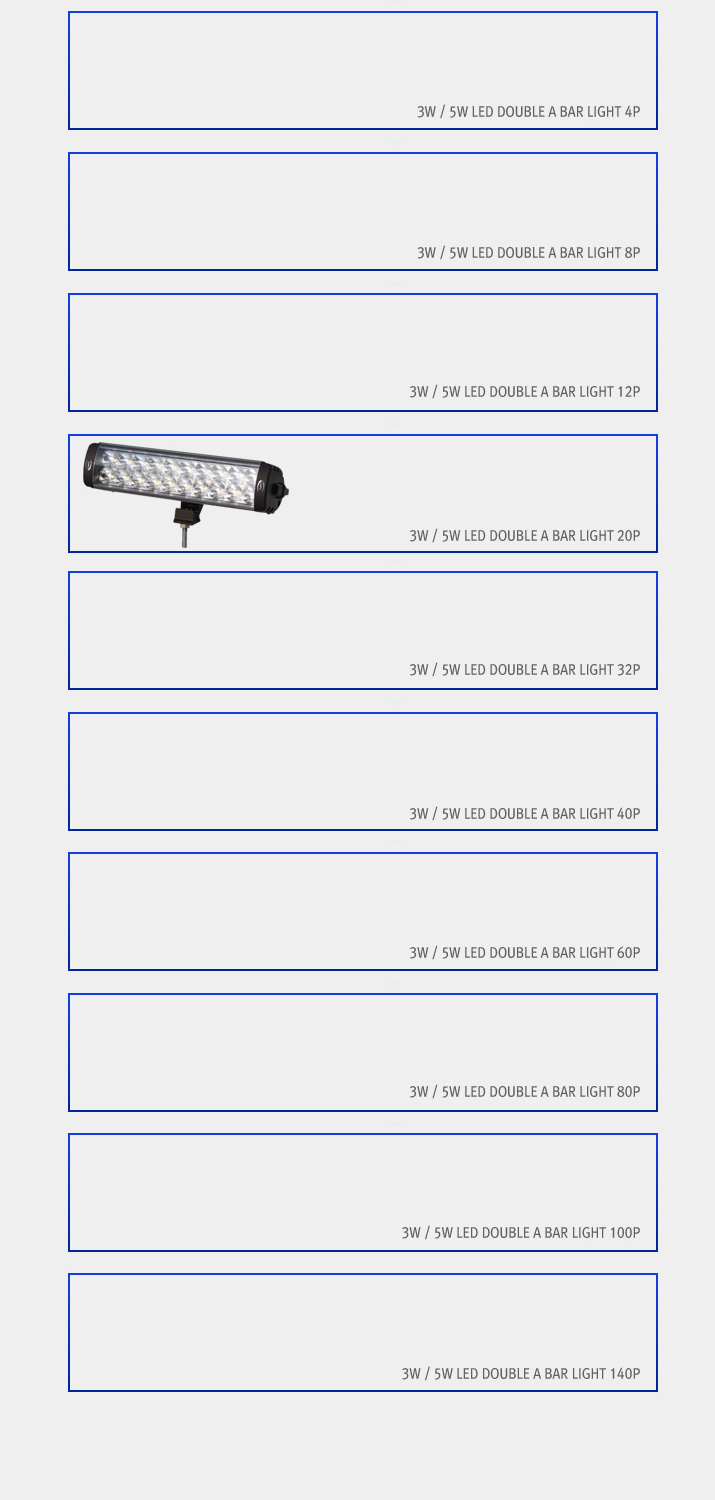
Task: Choose the Double A Bar Light 60P card
Action: point(363,911)
